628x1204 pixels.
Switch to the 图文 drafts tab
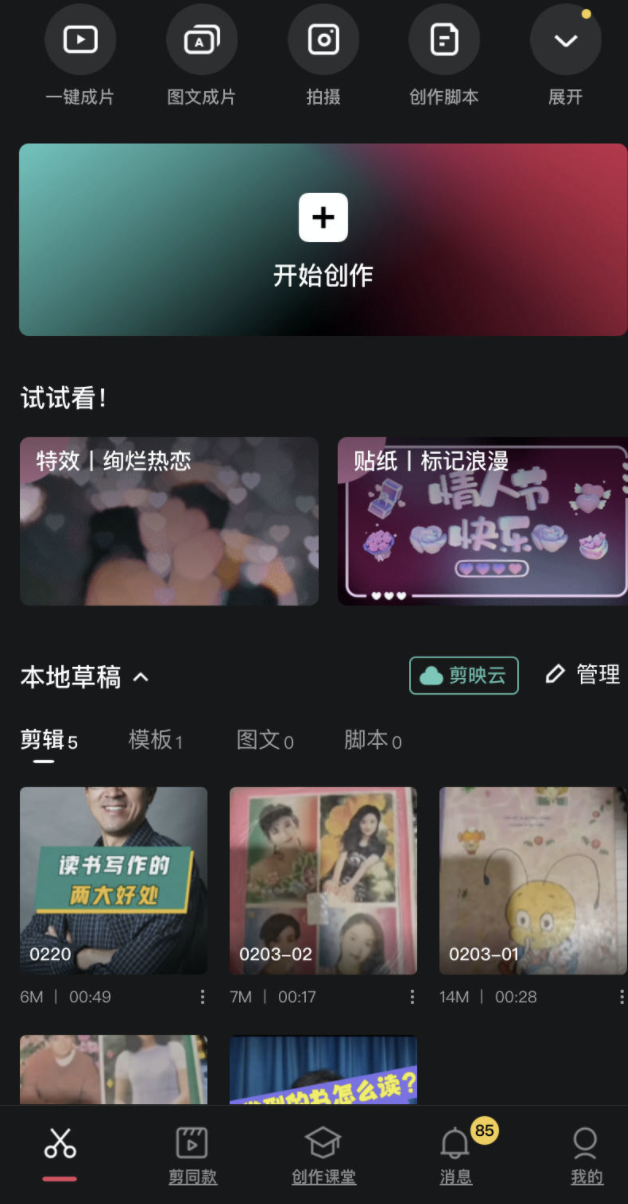click(264, 741)
